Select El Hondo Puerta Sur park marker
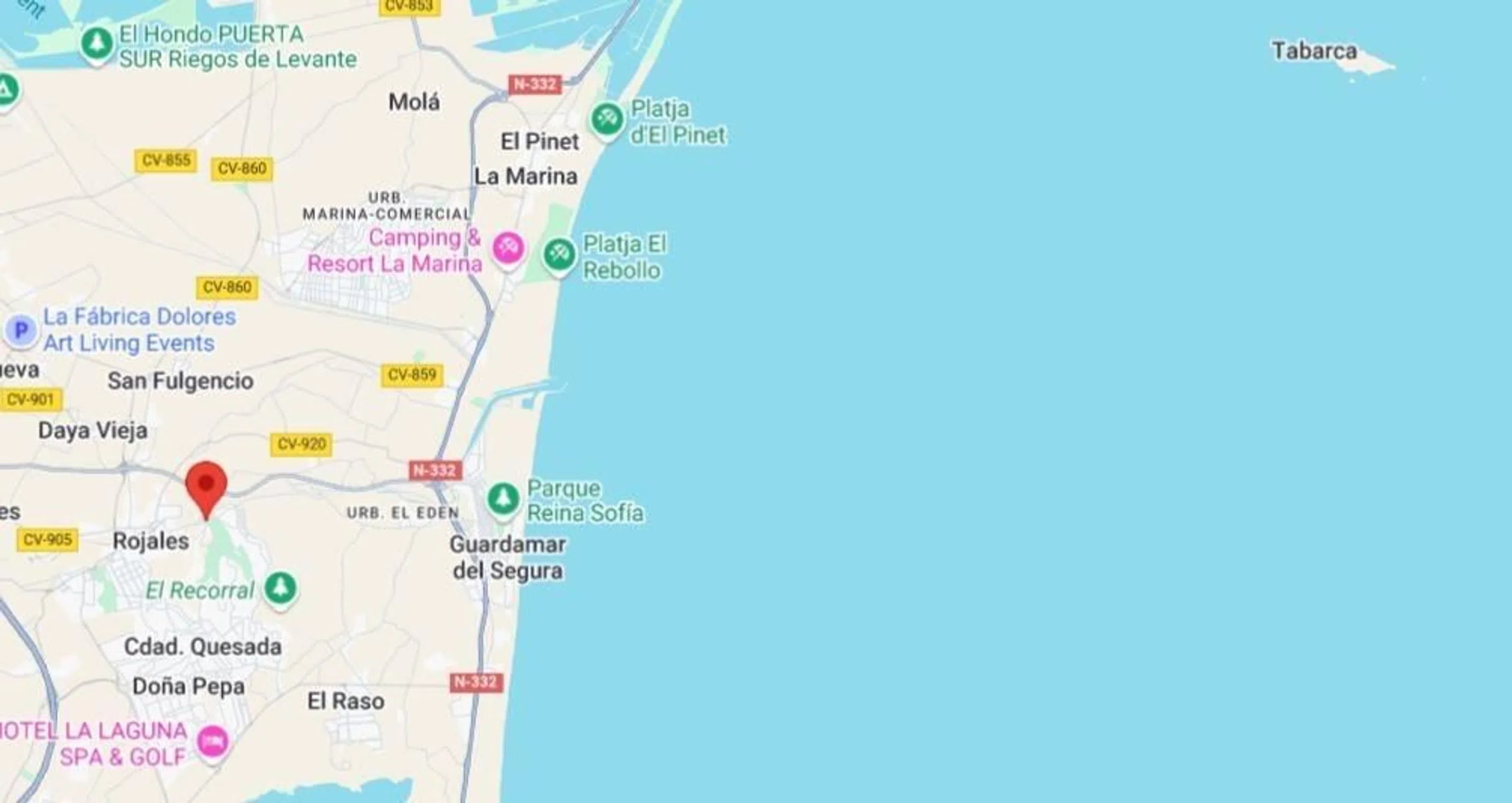 point(97,43)
